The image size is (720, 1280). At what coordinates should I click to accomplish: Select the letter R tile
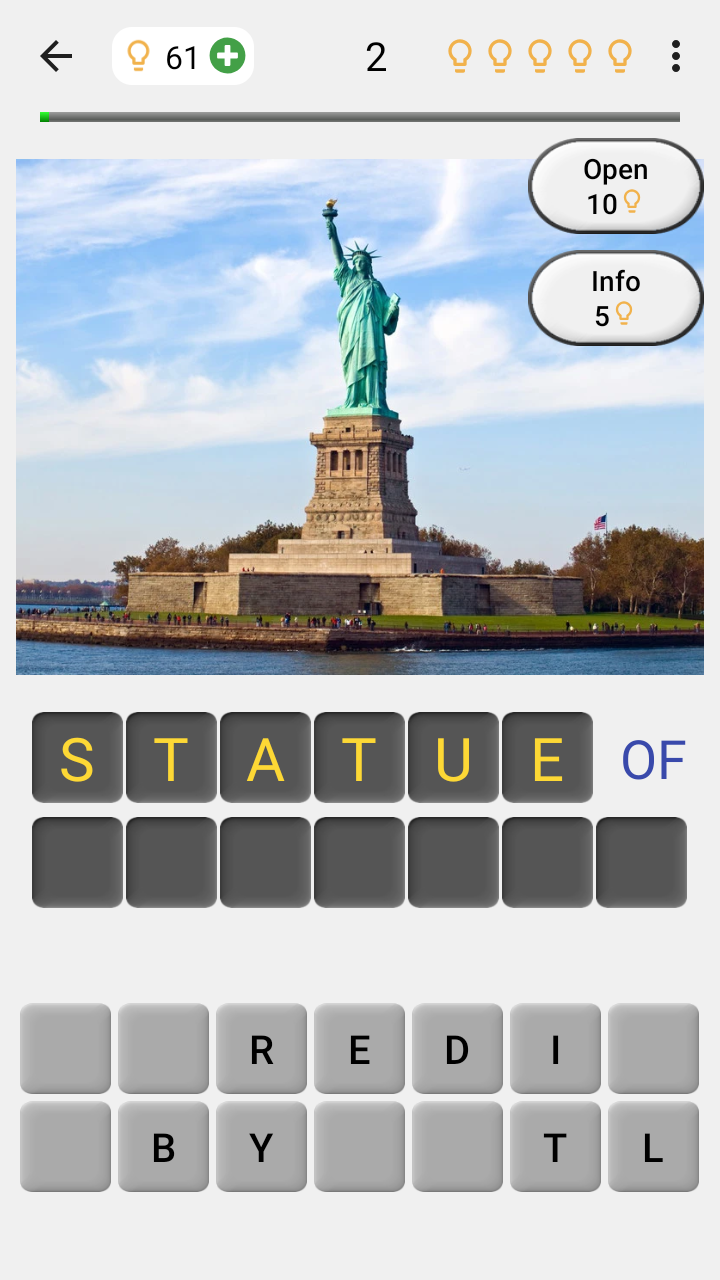point(261,1049)
